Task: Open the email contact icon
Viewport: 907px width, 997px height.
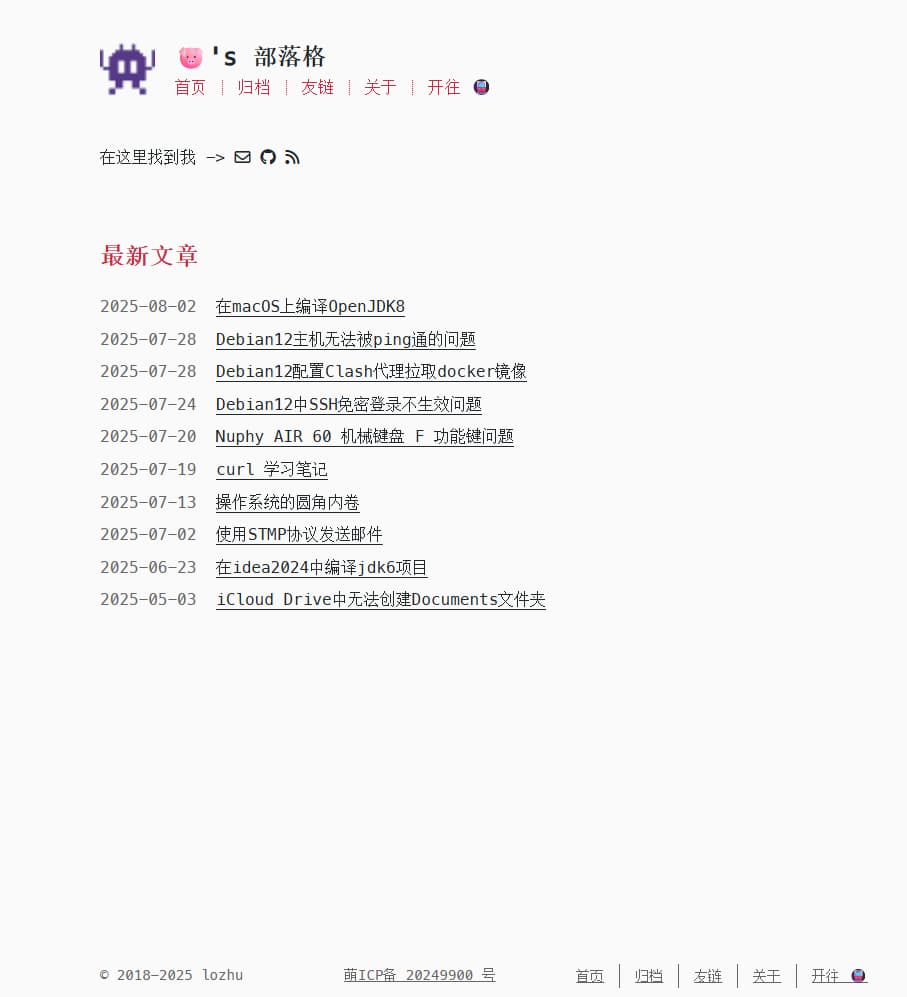Action: [x=242, y=157]
